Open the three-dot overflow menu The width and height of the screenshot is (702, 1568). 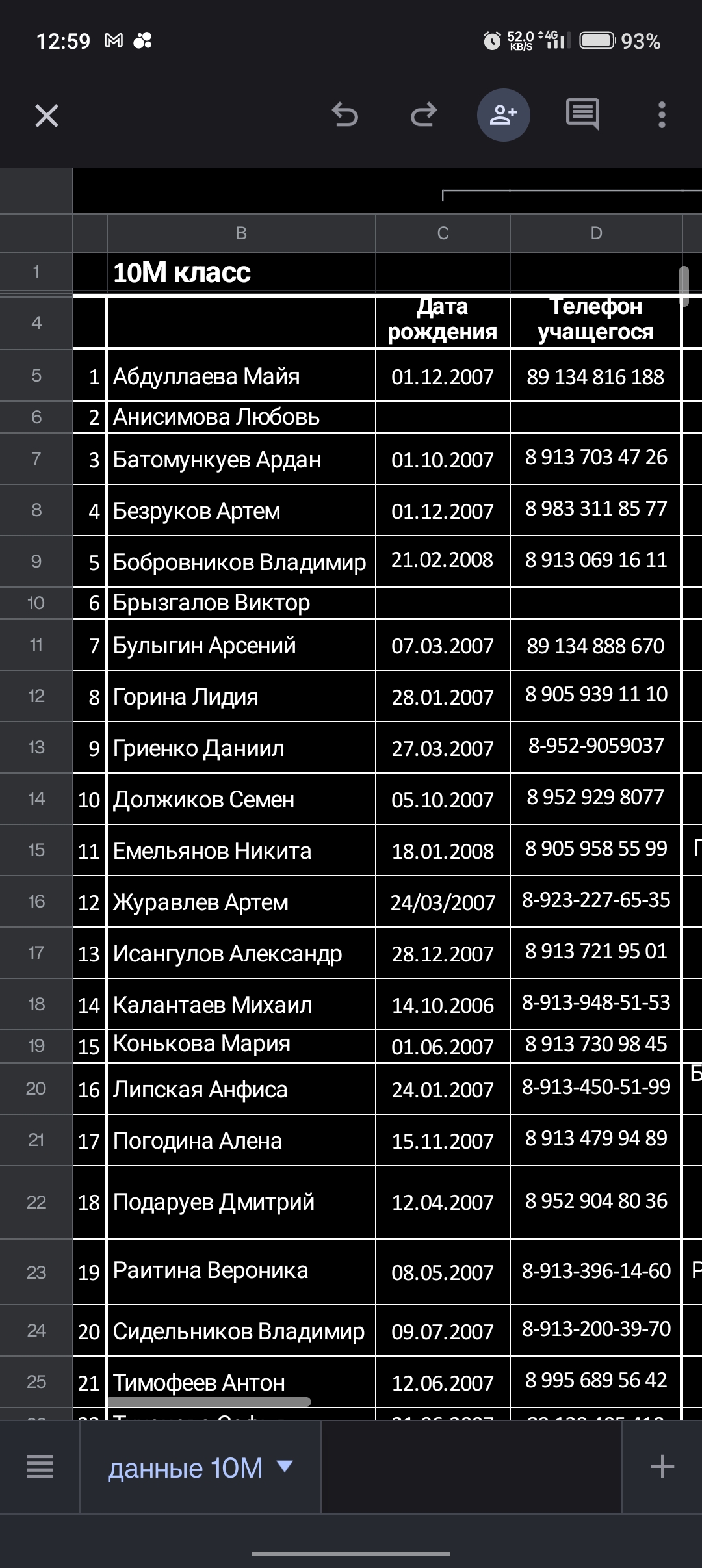[x=662, y=116]
